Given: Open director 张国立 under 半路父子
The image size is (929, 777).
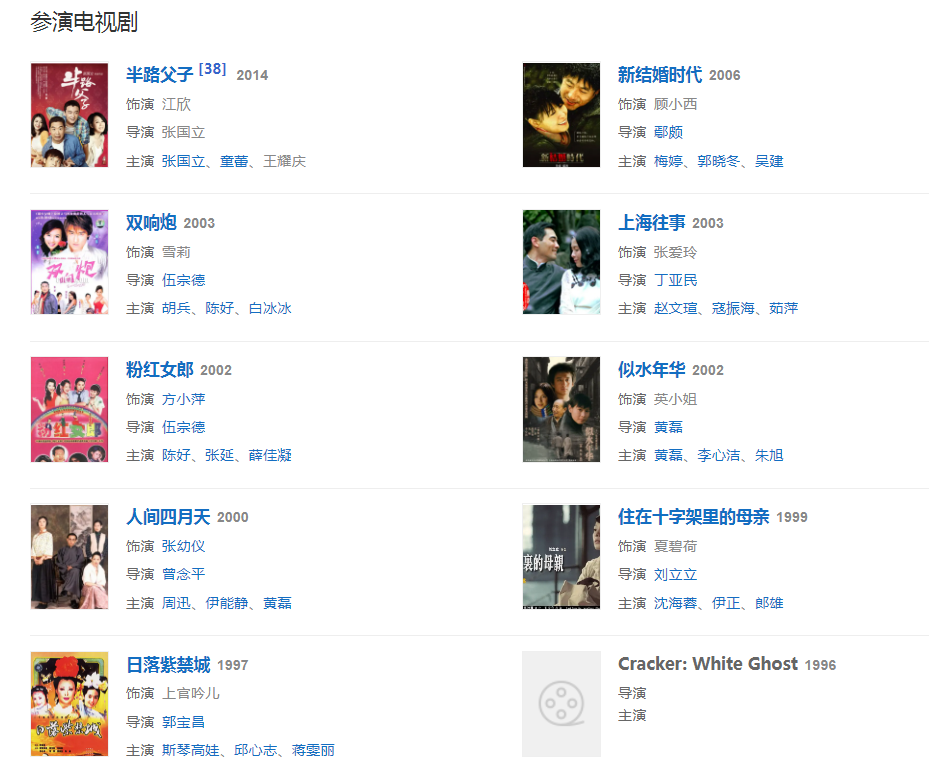Looking at the screenshot, I should [x=183, y=132].
